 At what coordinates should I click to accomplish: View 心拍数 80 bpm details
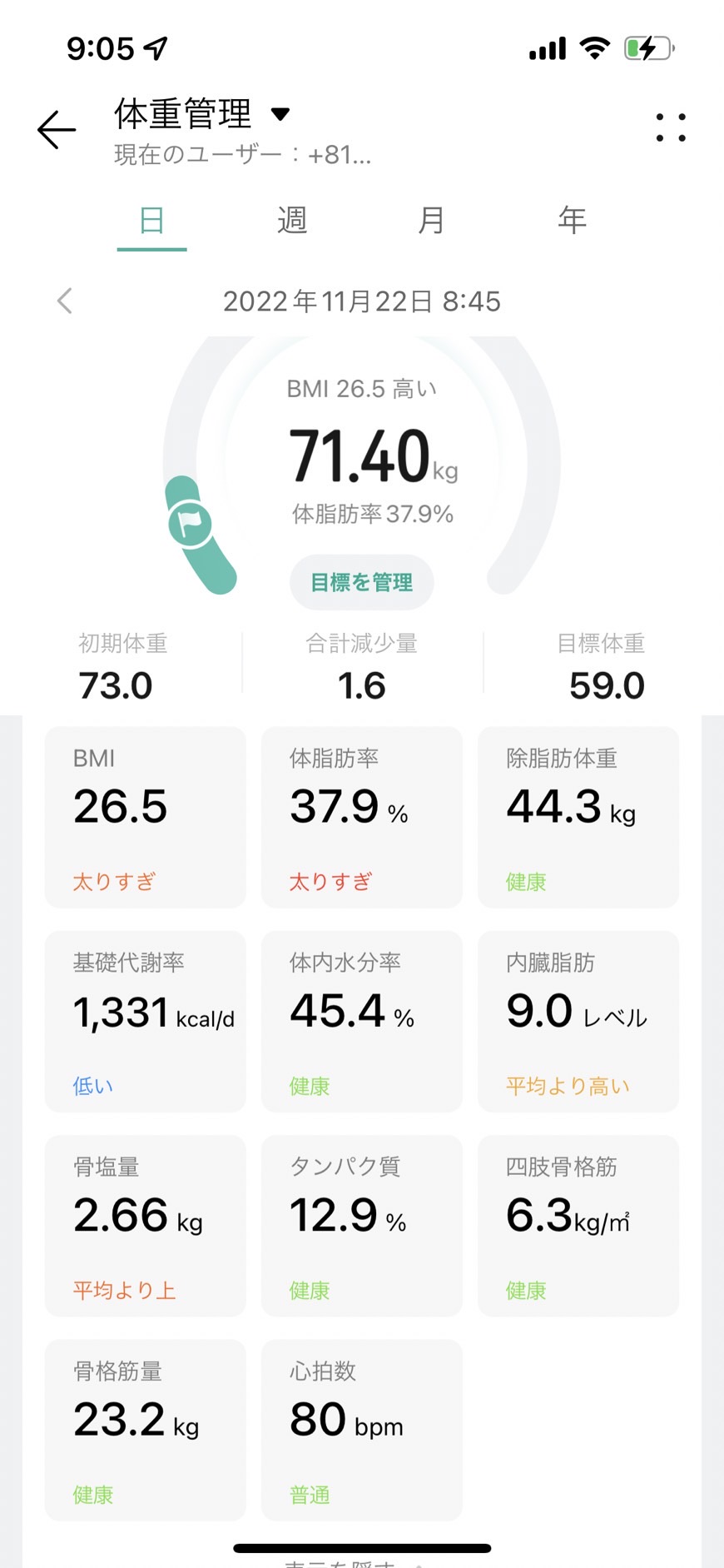pyautogui.click(x=362, y=1430)
